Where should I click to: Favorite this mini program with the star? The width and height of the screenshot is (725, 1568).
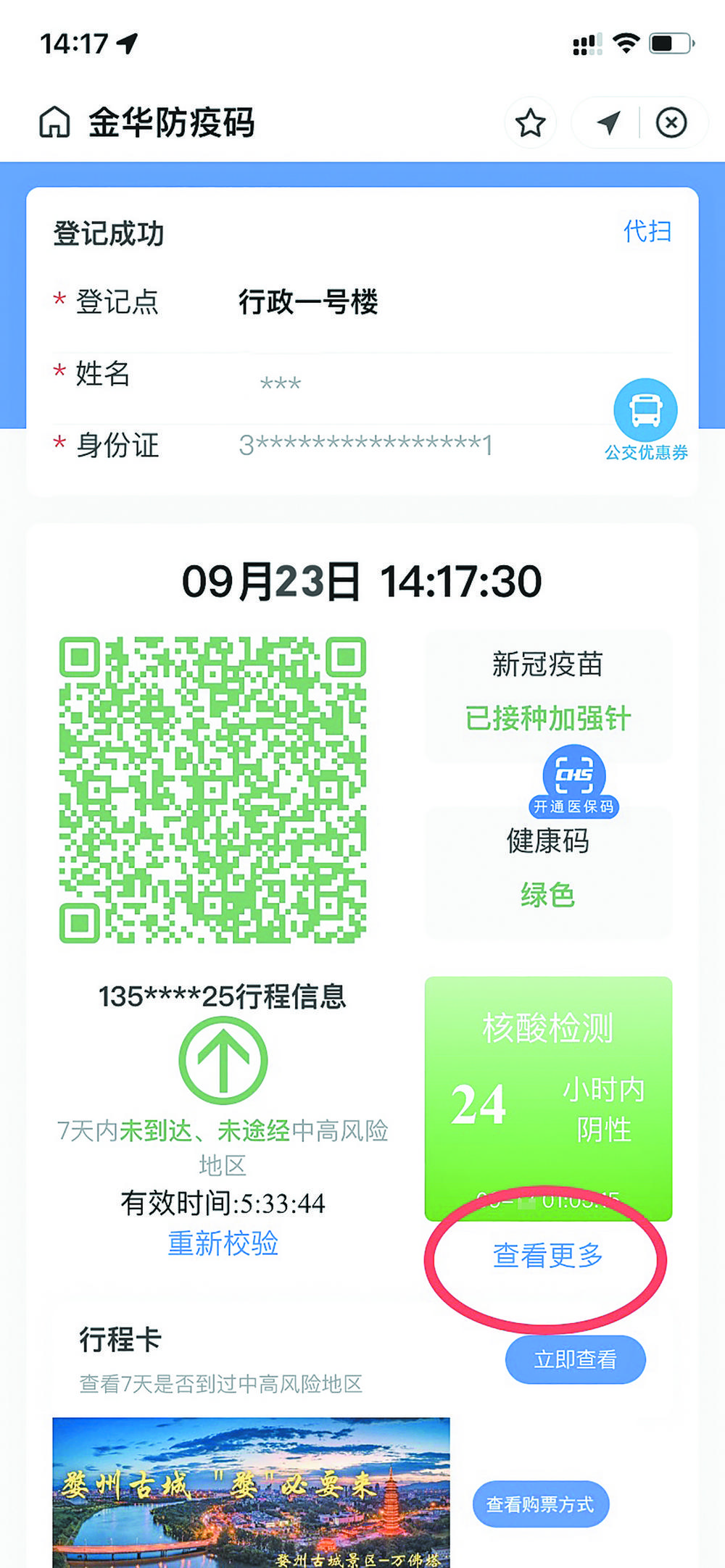point(530,123)
